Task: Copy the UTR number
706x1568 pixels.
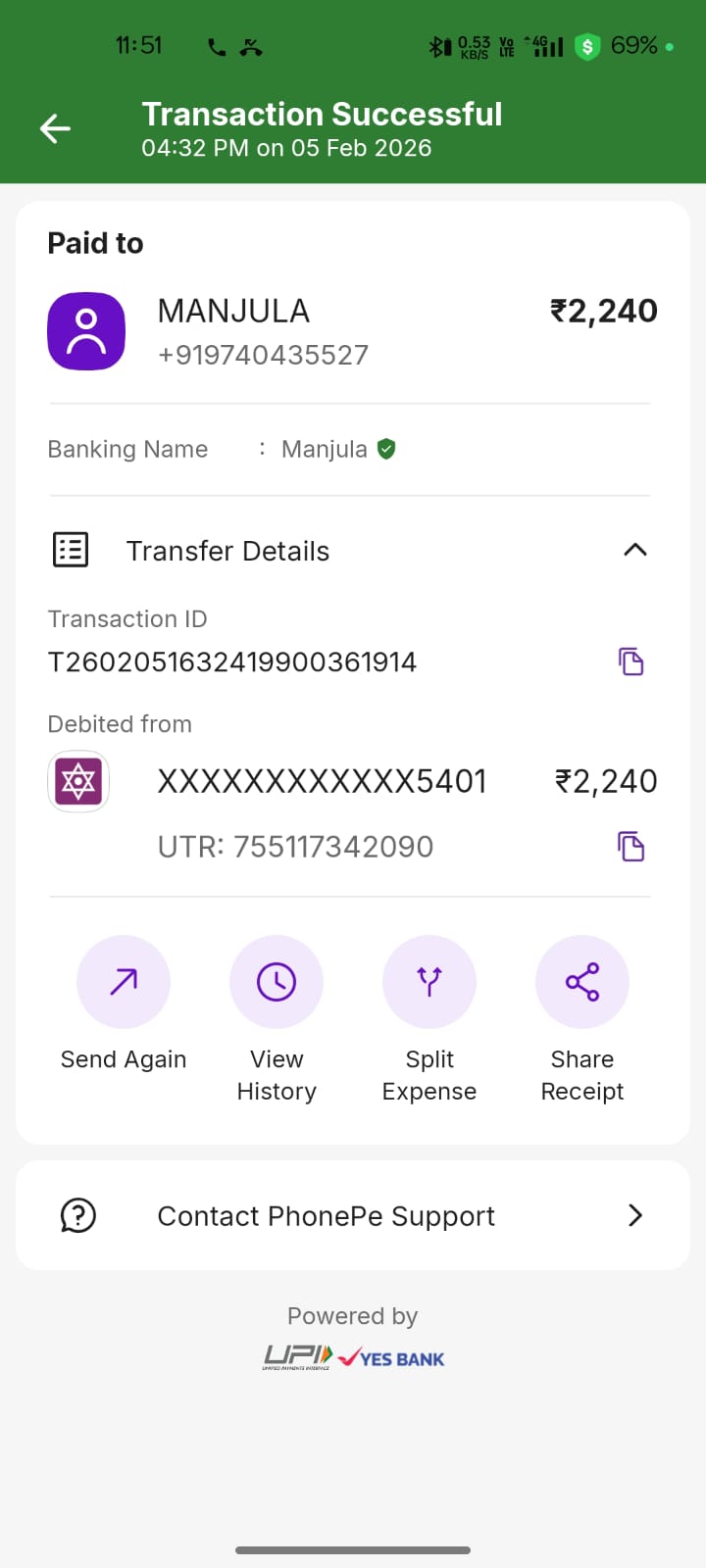Action: point(630,846)
